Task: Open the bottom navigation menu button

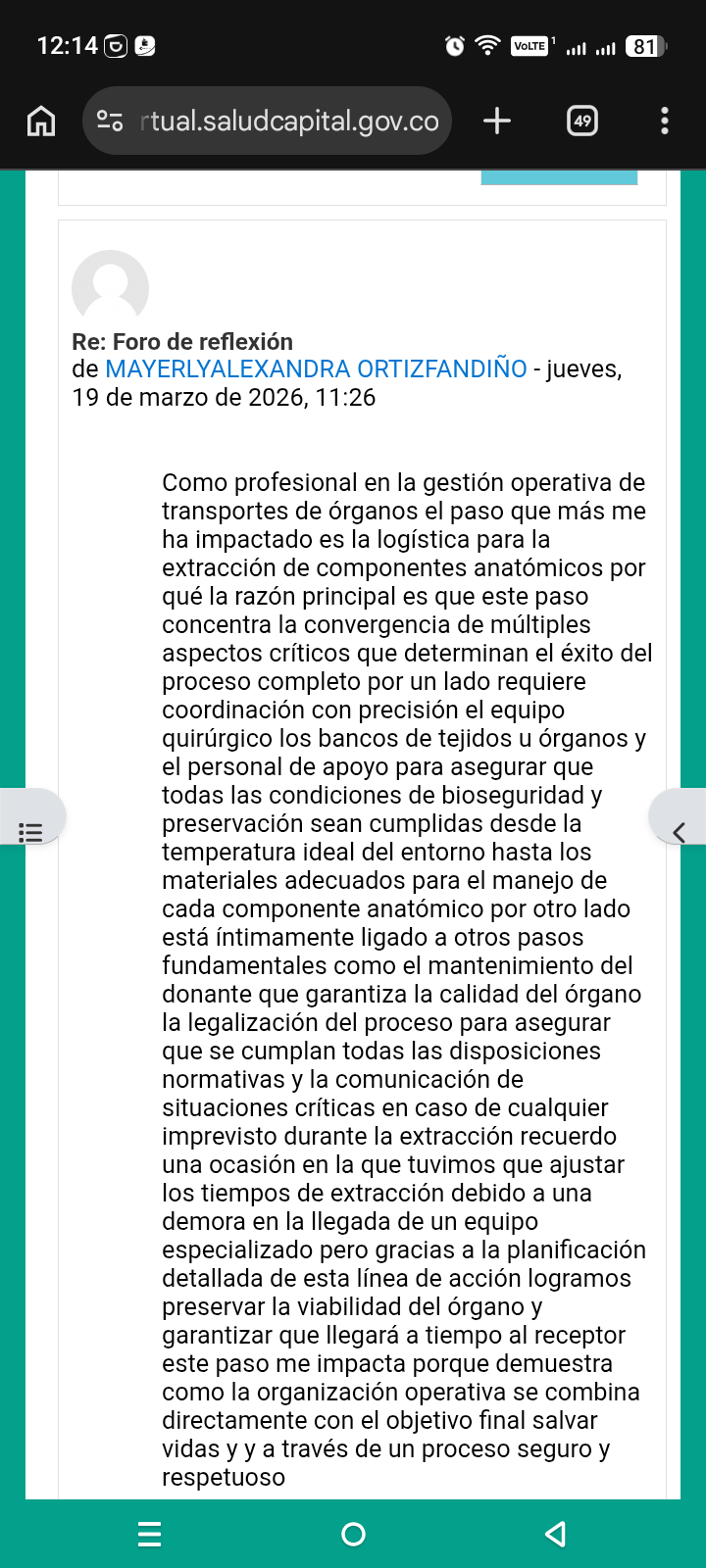Action: (149, 1535)
